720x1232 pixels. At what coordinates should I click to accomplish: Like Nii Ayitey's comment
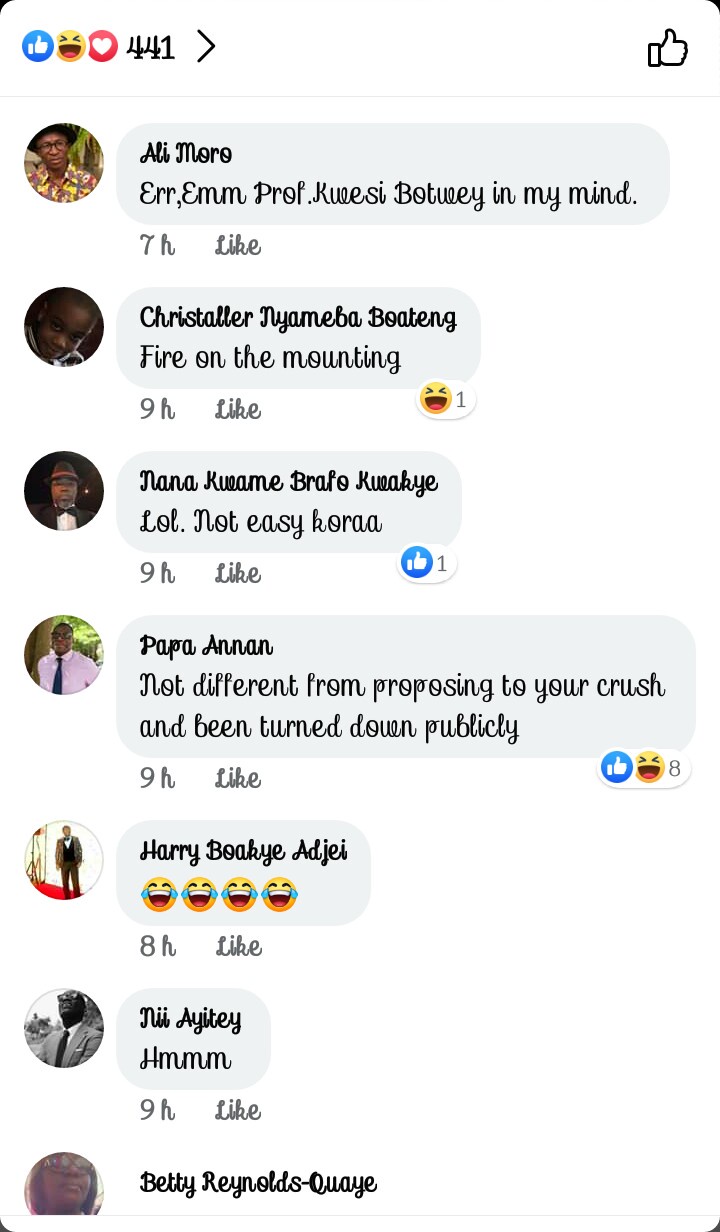click(x=238, y=1111)
